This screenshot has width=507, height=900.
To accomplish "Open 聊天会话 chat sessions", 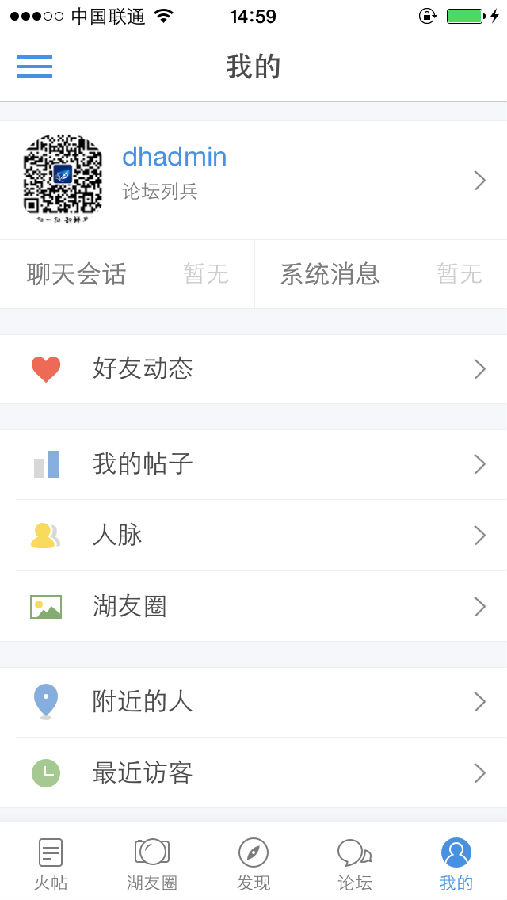I will point(127,274).
